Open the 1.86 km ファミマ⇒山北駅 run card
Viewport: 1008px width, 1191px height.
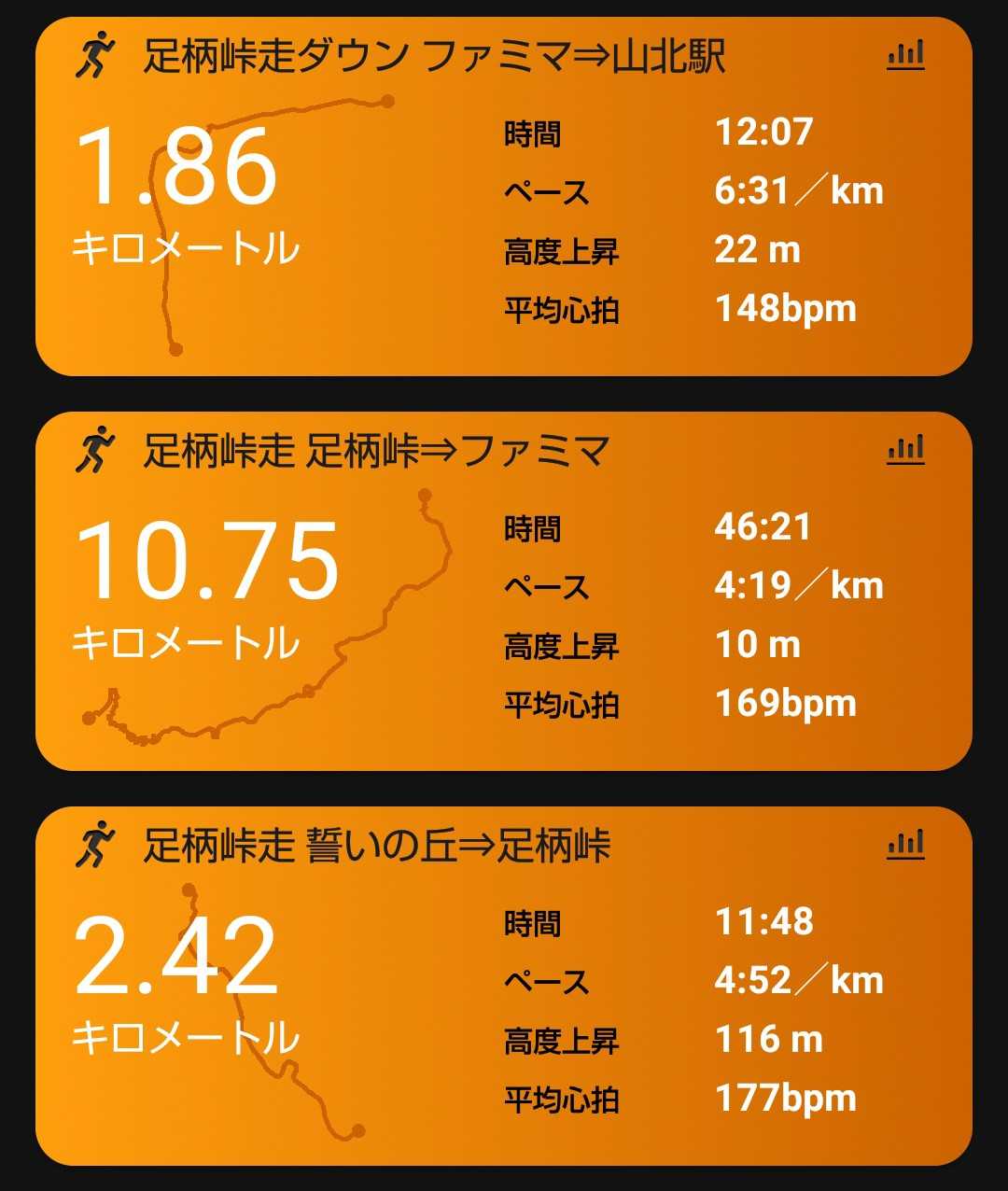tap(504, 196)
